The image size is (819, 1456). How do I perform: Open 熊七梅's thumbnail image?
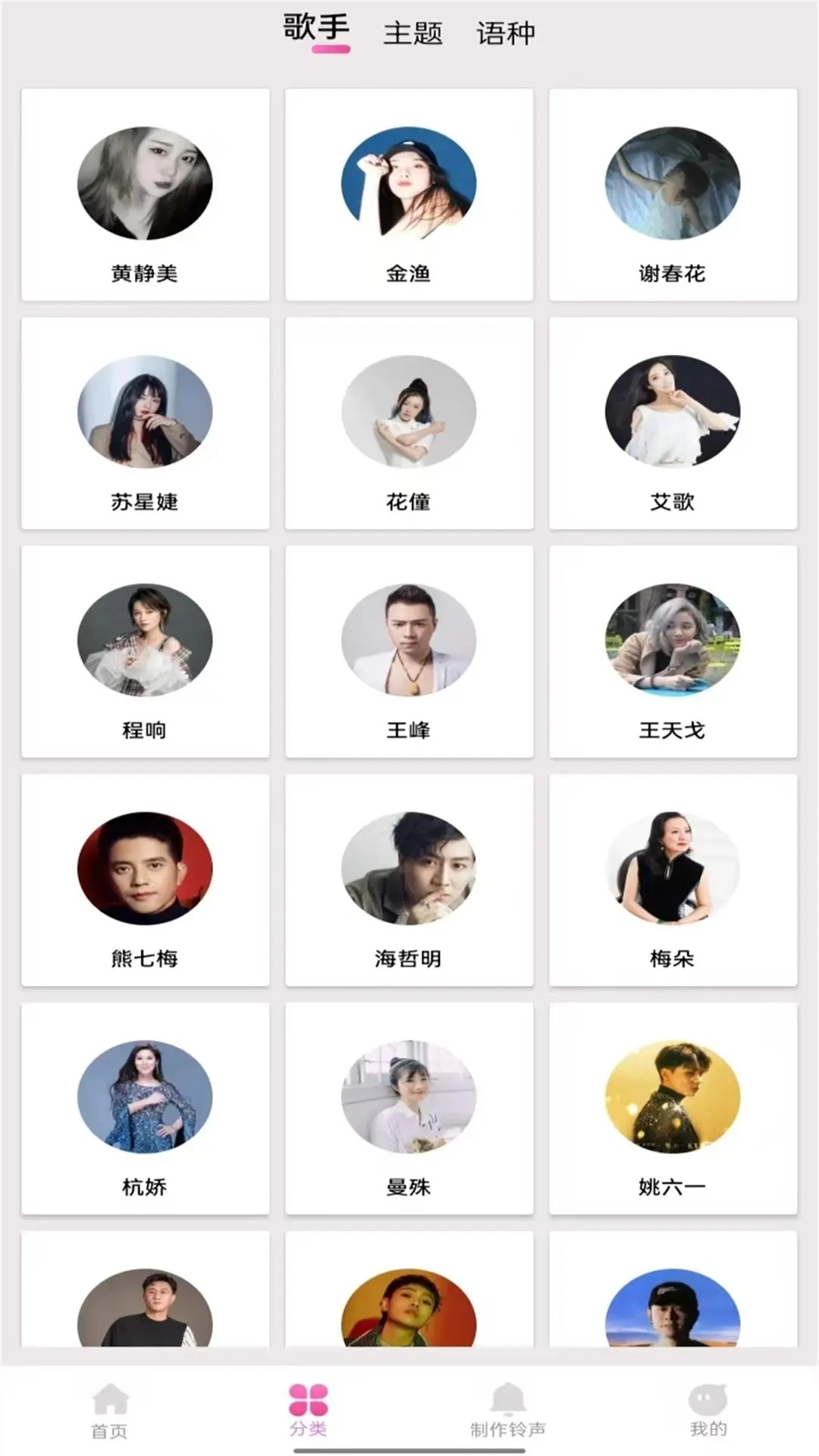point(145,870)
